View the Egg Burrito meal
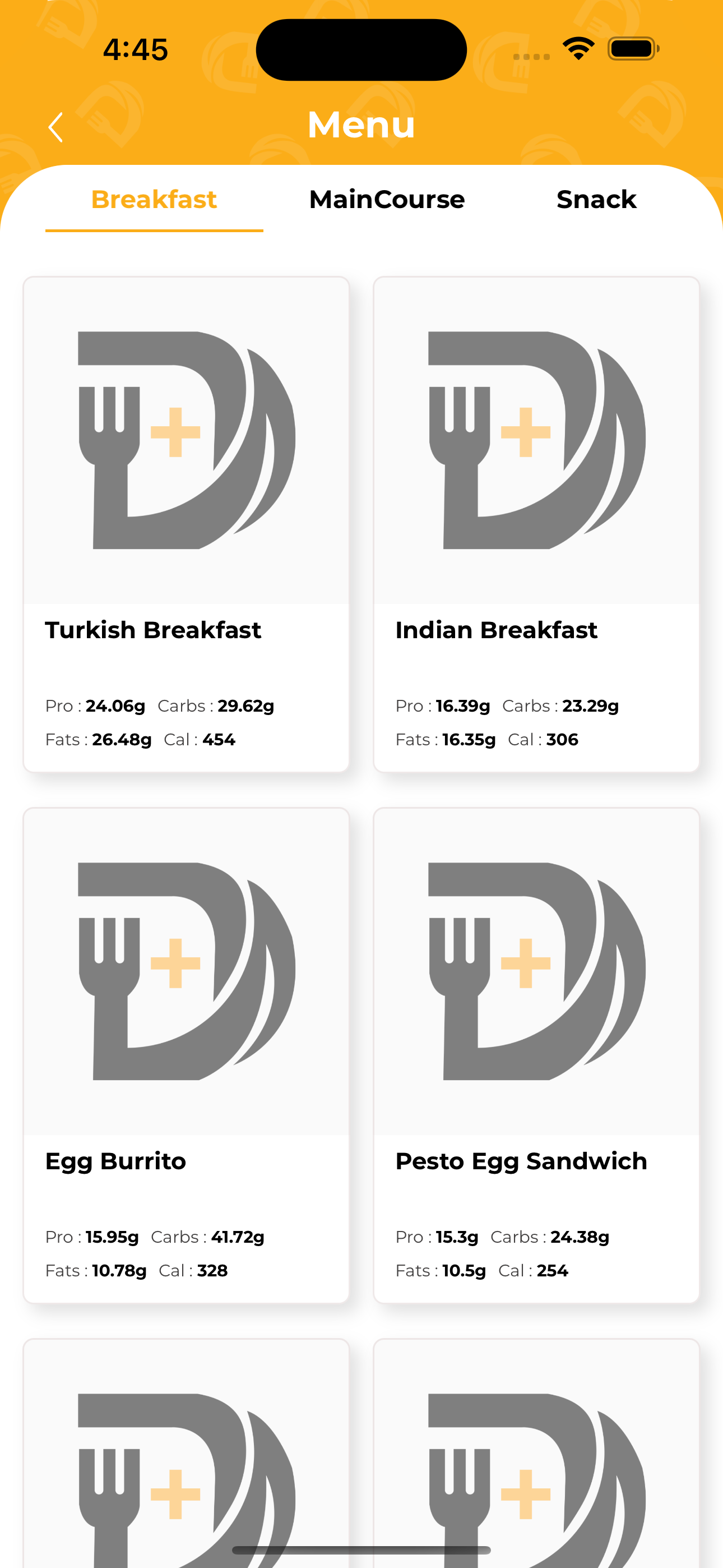 [x=186, y=1055]
